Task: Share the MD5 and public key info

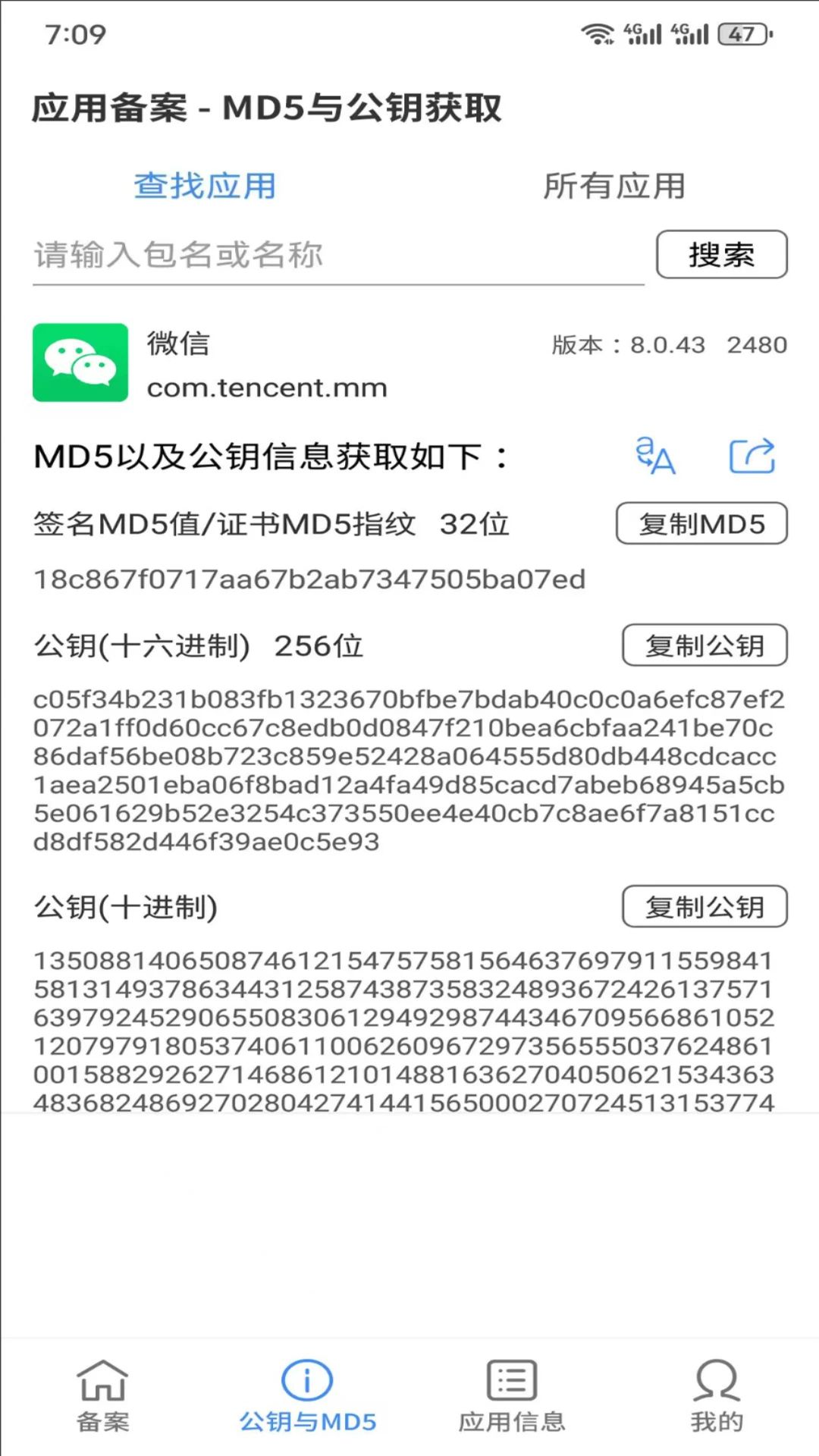Action: pyautogui.click(x=752, y=456)
